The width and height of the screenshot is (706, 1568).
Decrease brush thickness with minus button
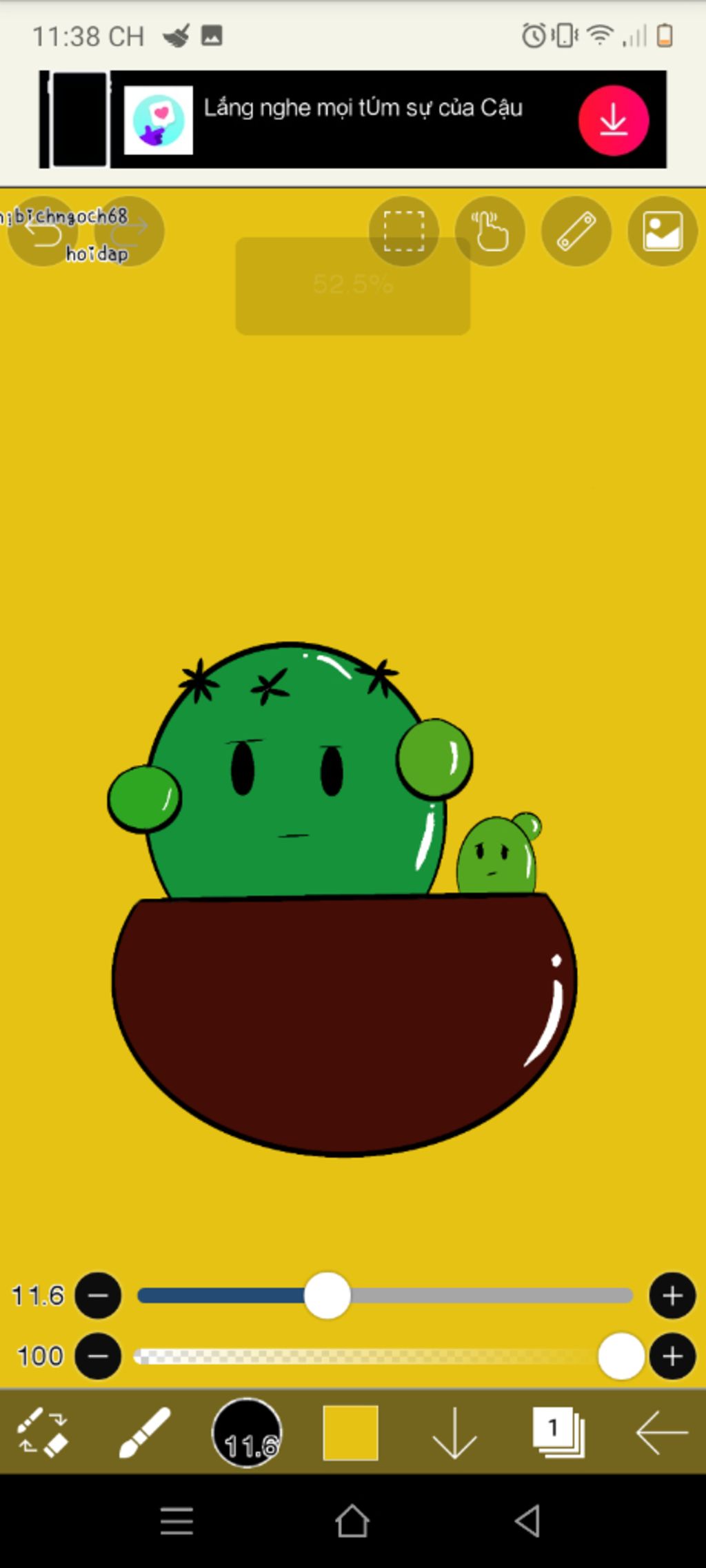point(98,1296)
